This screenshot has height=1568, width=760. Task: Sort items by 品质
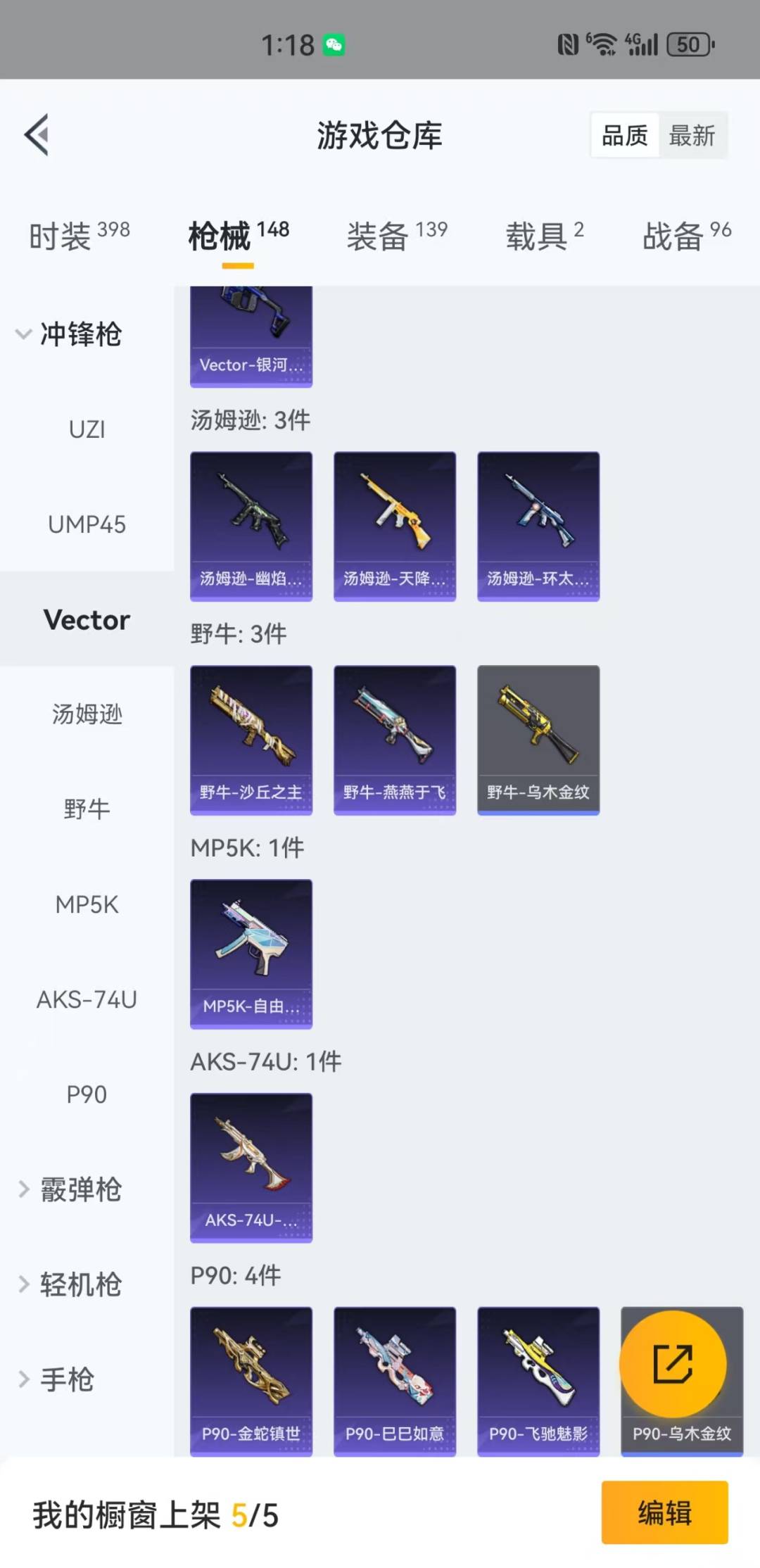(x=625, y=135)
